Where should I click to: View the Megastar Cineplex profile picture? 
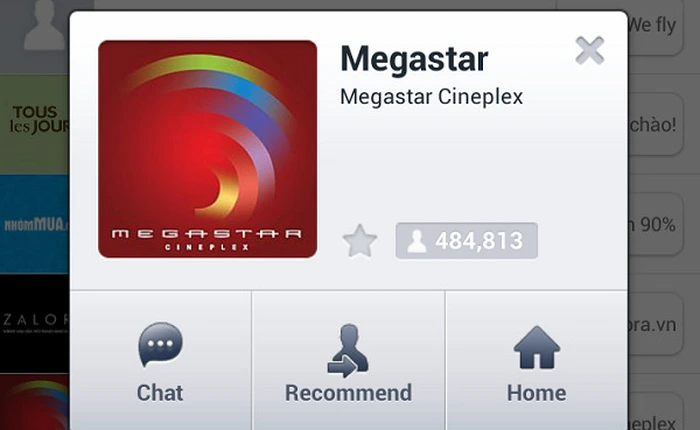click(207, 149)
